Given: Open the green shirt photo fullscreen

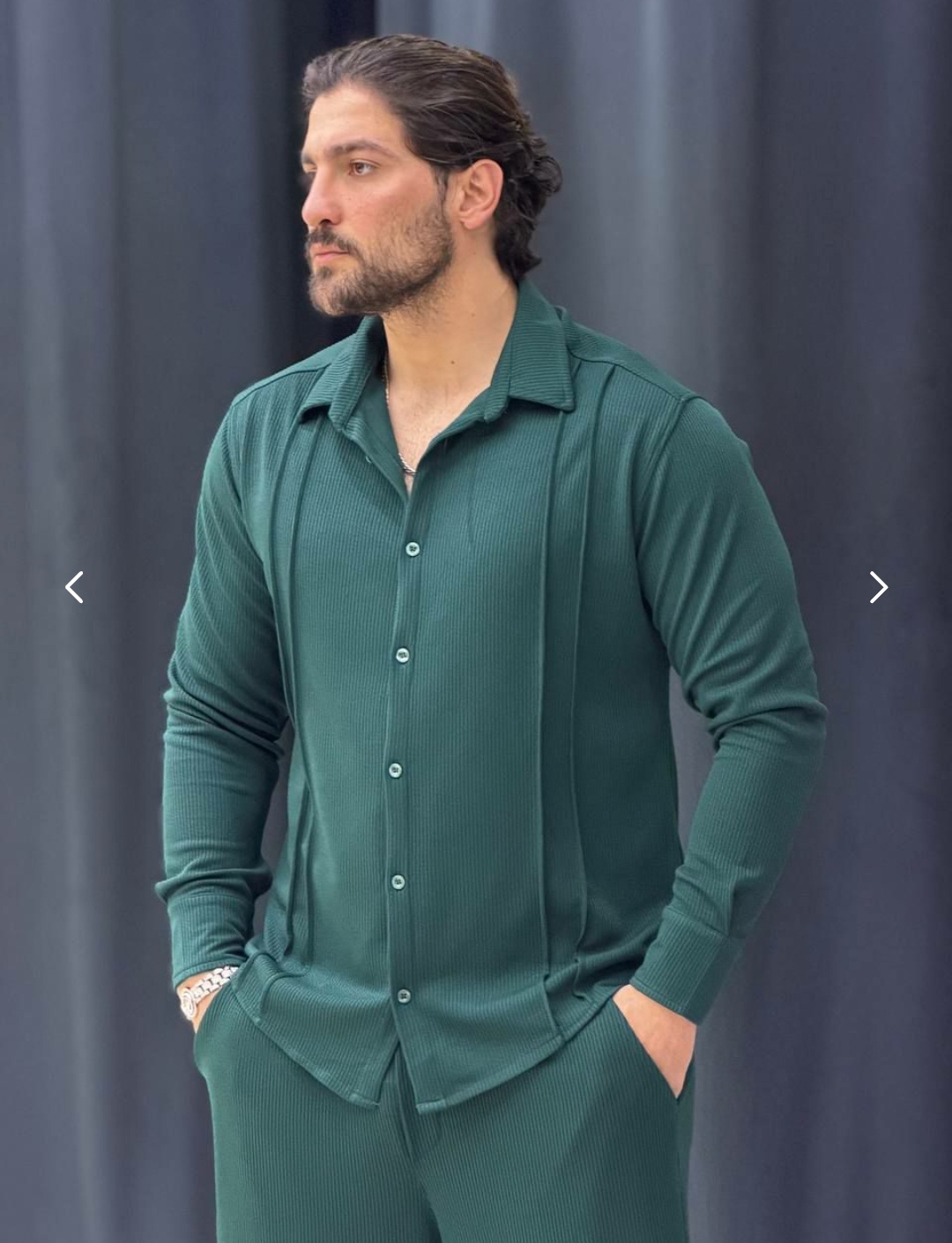Looking at the screenshot, I should 476,705.
